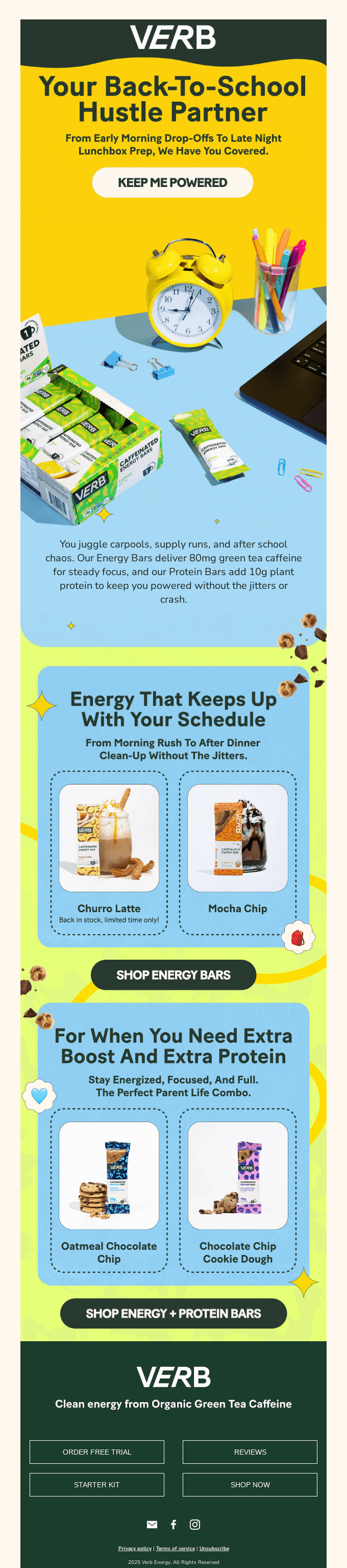Read the Terms of service link
347x1568 pixels.
(x=175, y=1548)
